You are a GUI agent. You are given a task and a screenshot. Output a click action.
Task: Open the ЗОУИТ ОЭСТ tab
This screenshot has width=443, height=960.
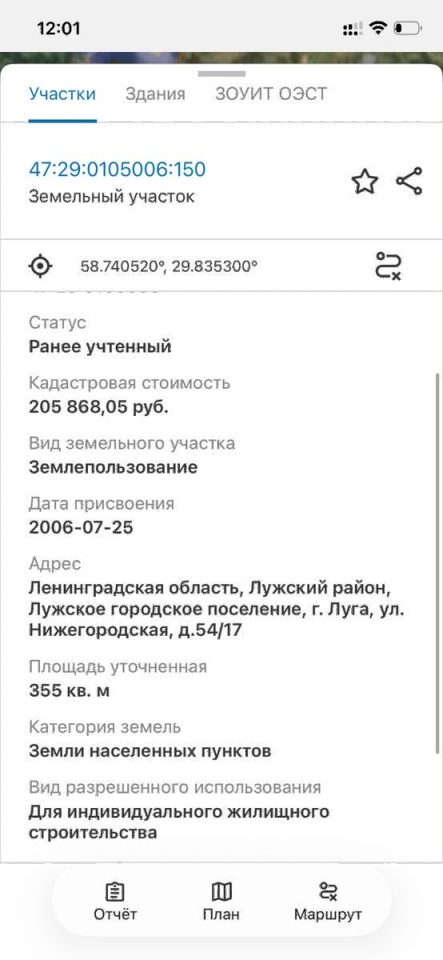271,94
